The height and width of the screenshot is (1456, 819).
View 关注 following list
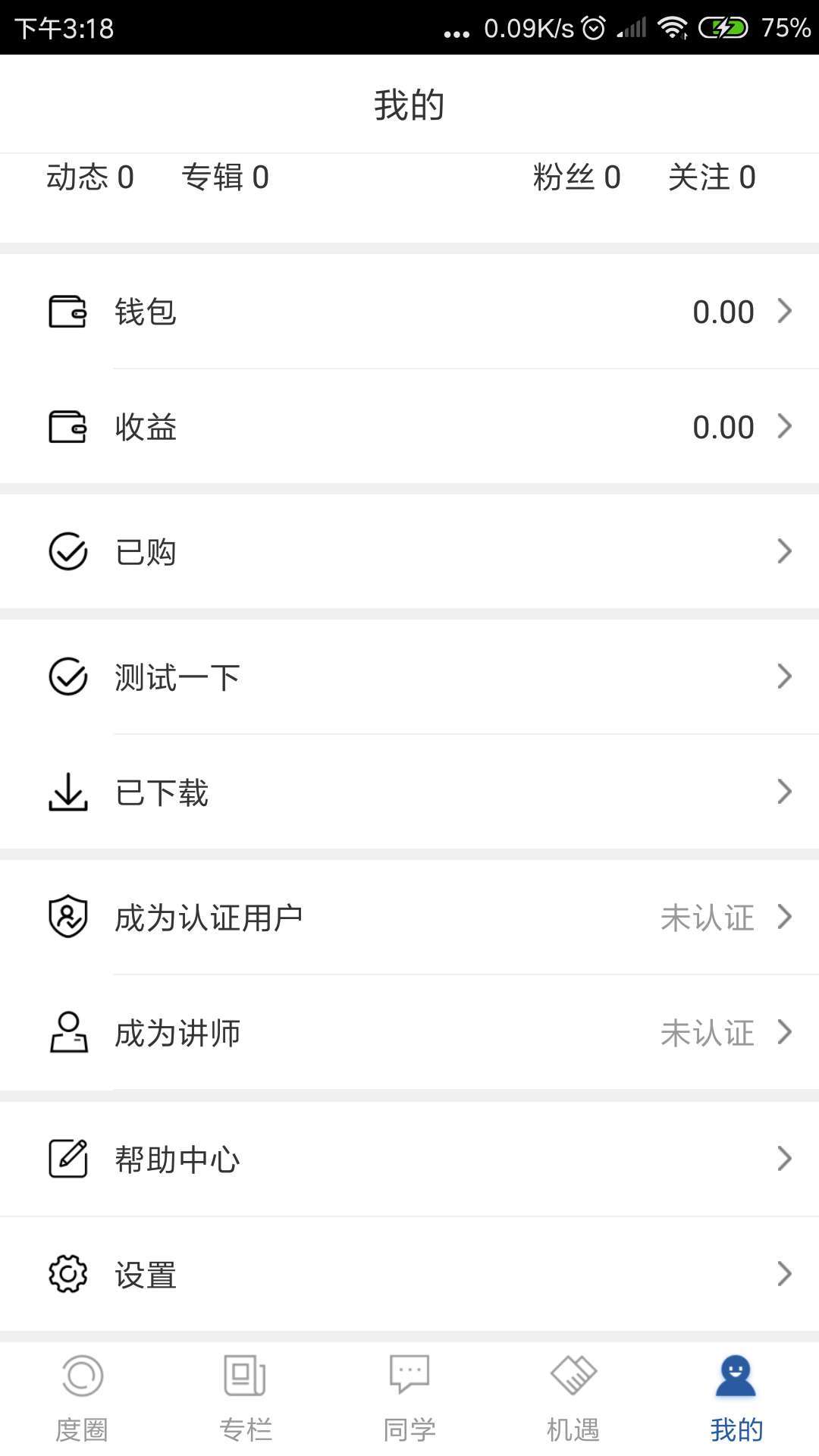[711, 177]
